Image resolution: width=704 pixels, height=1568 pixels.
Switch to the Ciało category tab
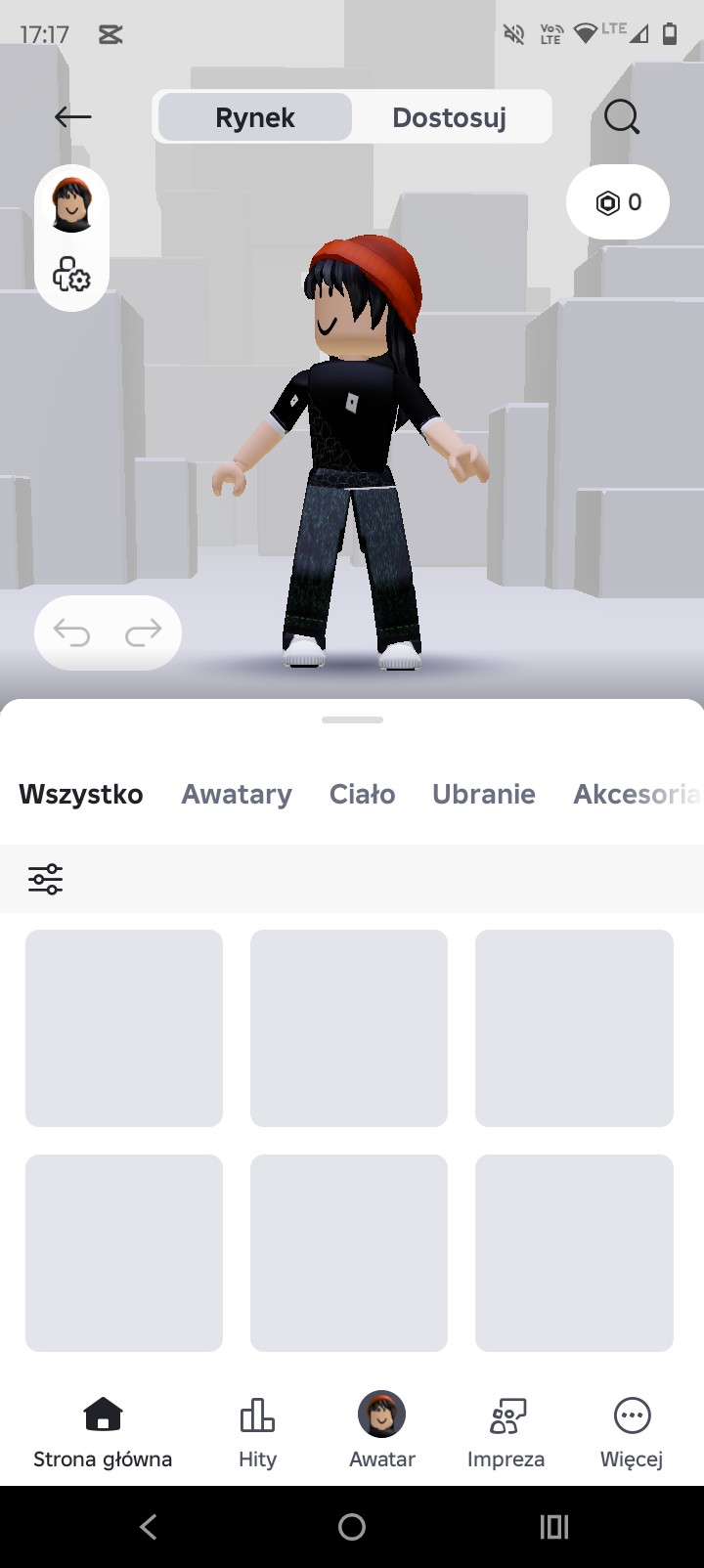click(x=362, y=794)
